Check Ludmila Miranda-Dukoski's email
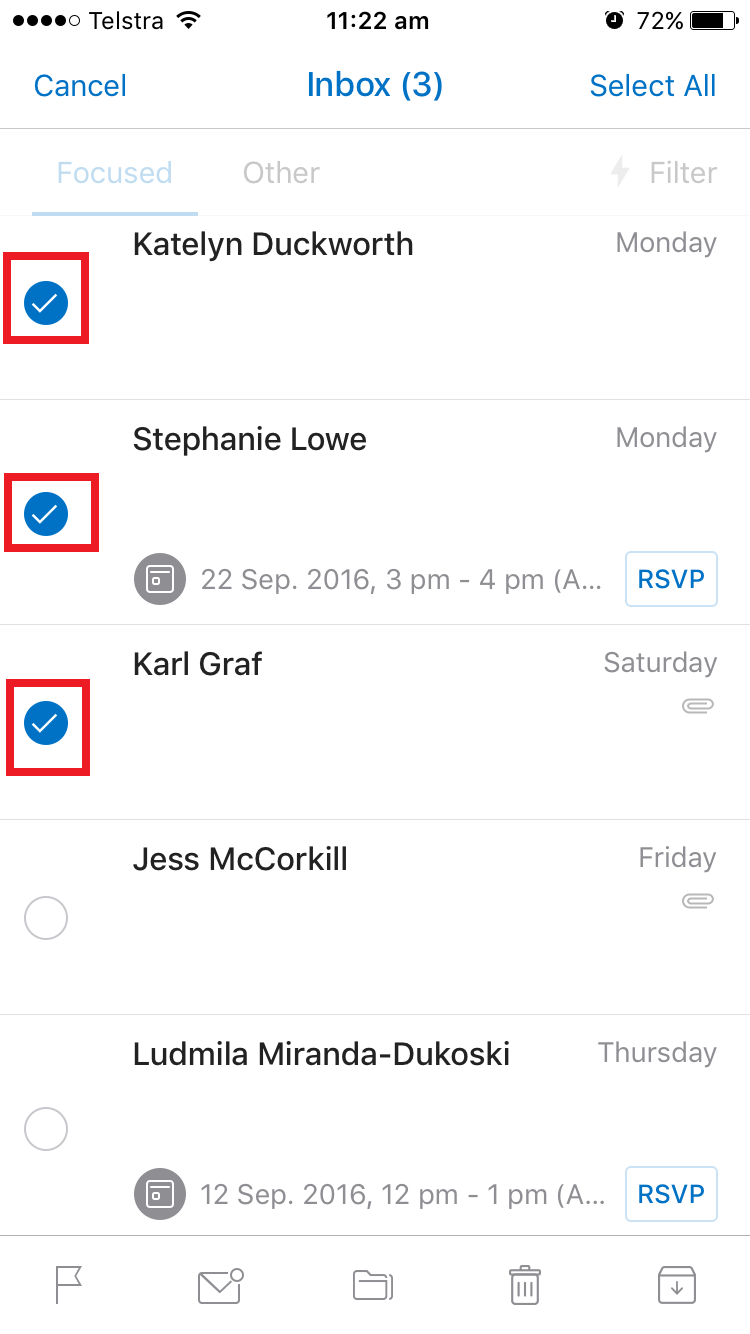The height and width of the screenshot is (1334, 750). (x=46, y=1129)
